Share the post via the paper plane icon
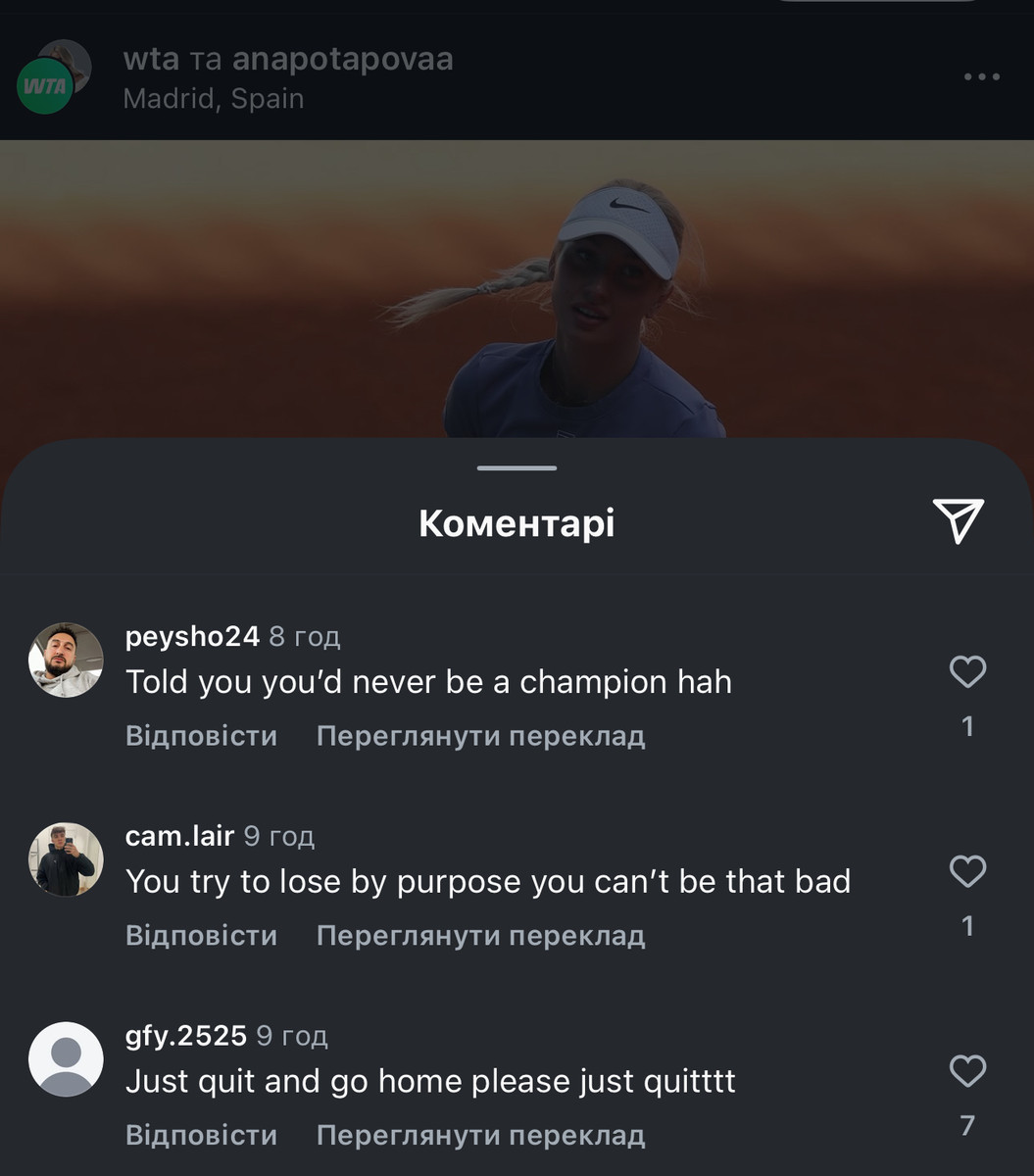 click(x=958, y=520)
